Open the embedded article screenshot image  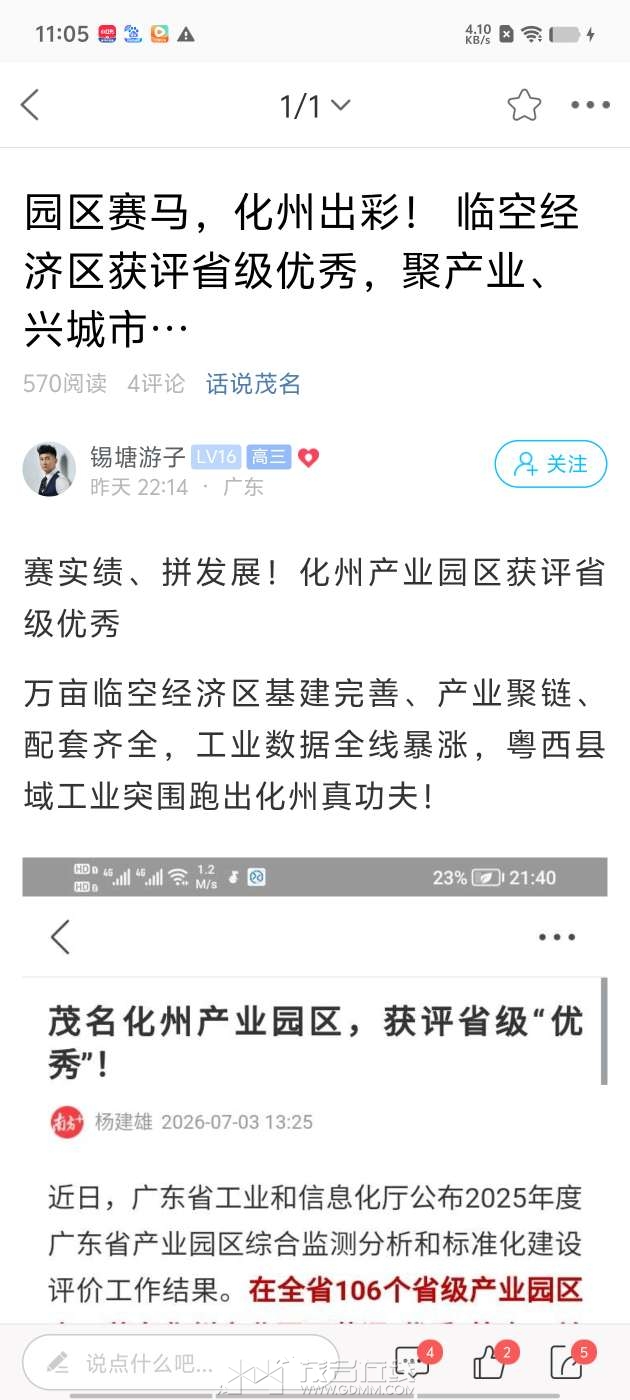(315, 1090)
